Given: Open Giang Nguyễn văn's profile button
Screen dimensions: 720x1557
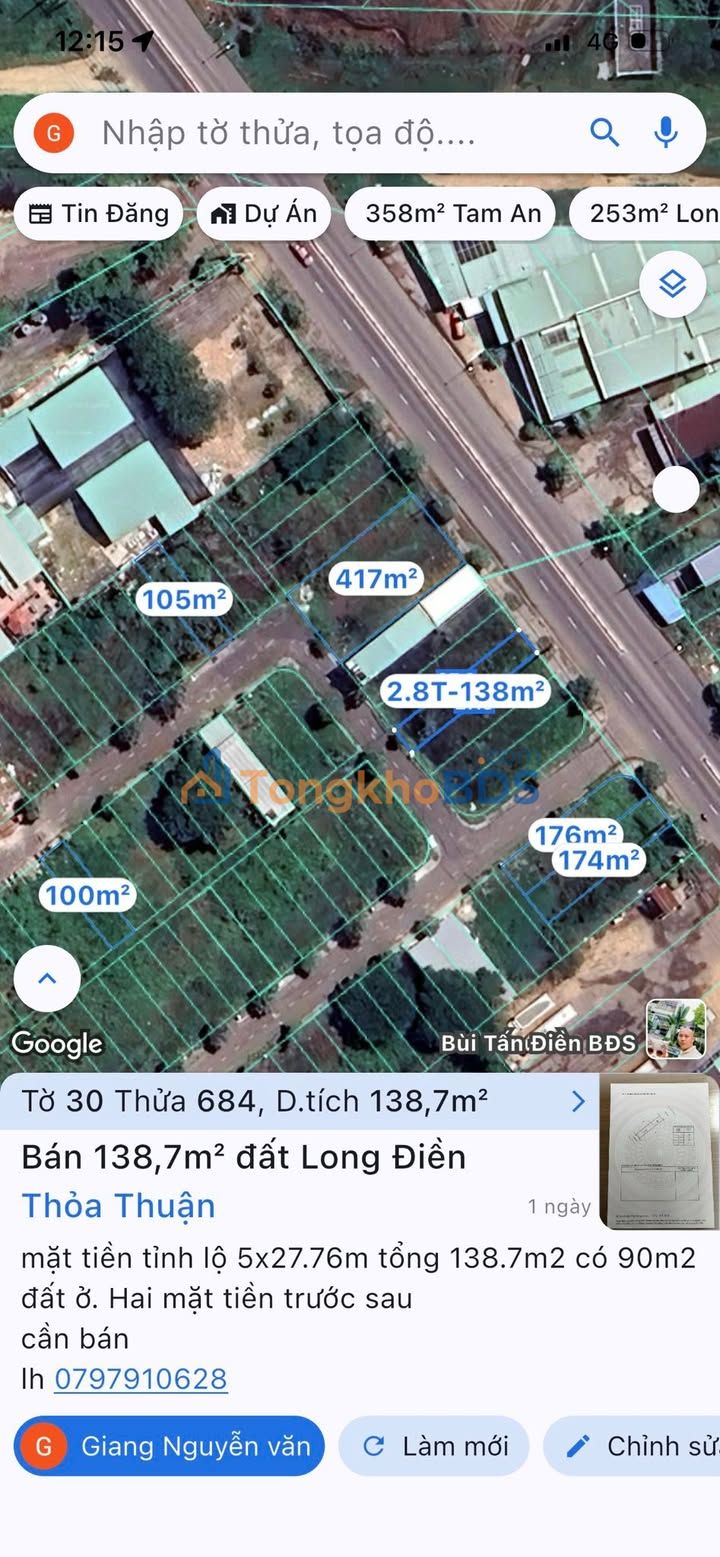Looking at the screenshot, I should point(169,1446).
